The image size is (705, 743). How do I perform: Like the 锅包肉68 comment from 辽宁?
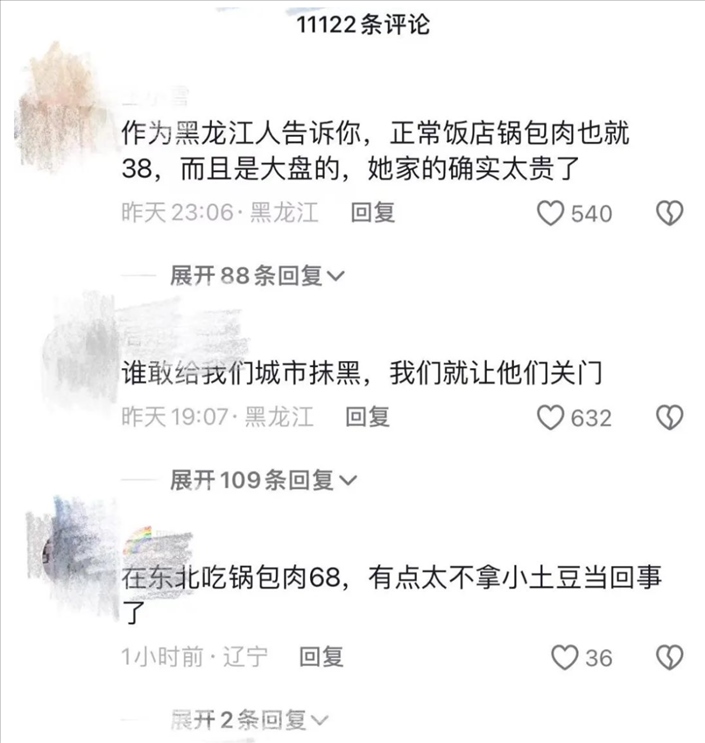tap(565, 657)
